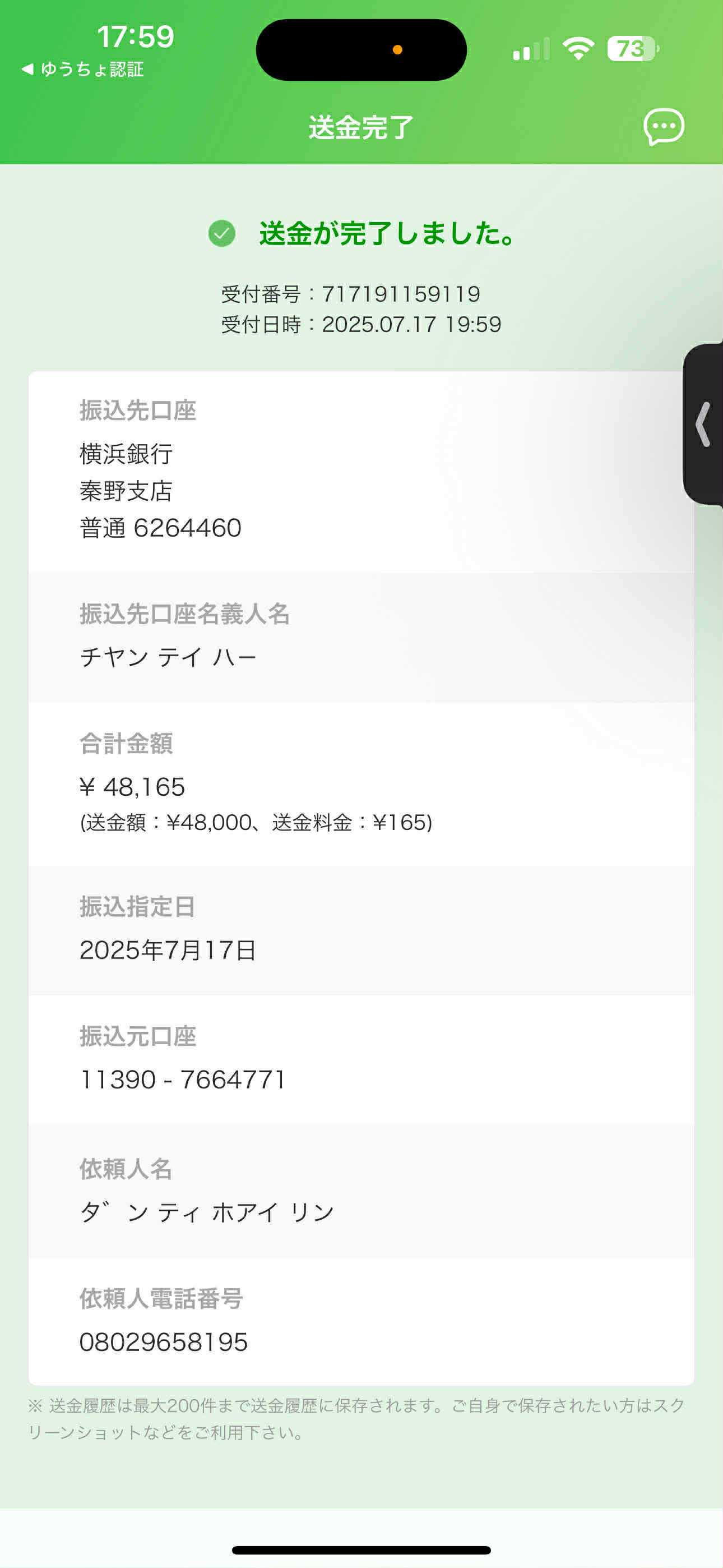The height and width of the screenshot is (1568, 723).
Task: Expand the dark side panel handle
Action: [703, 425]
